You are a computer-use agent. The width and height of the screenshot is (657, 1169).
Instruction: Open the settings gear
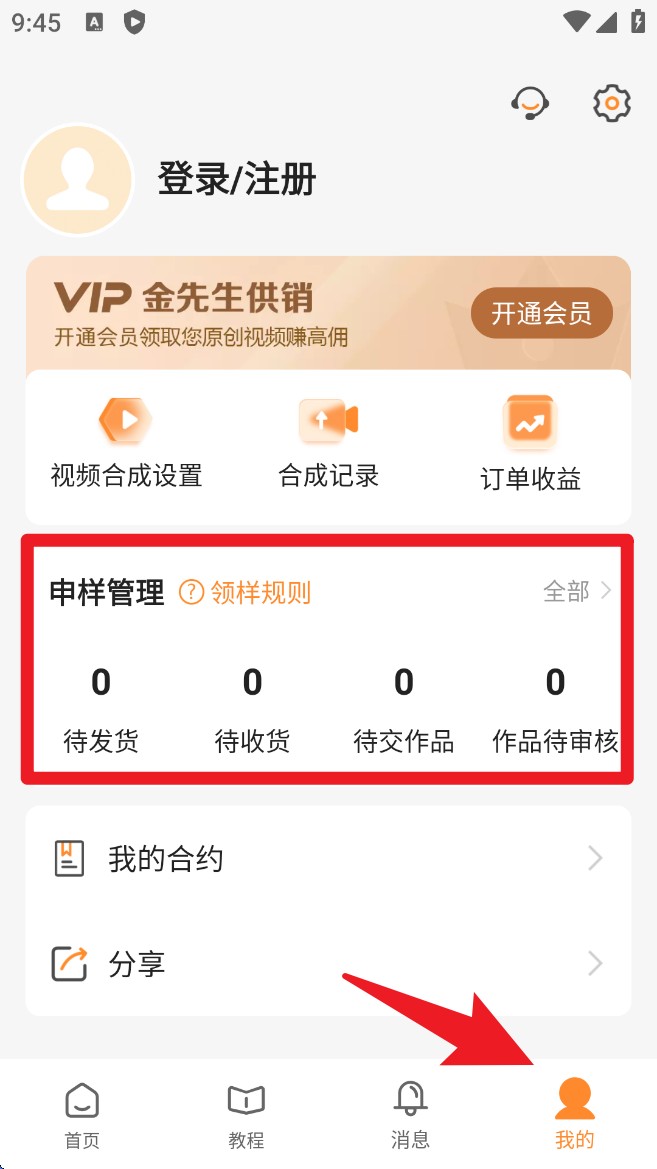(x=611, y=103)
